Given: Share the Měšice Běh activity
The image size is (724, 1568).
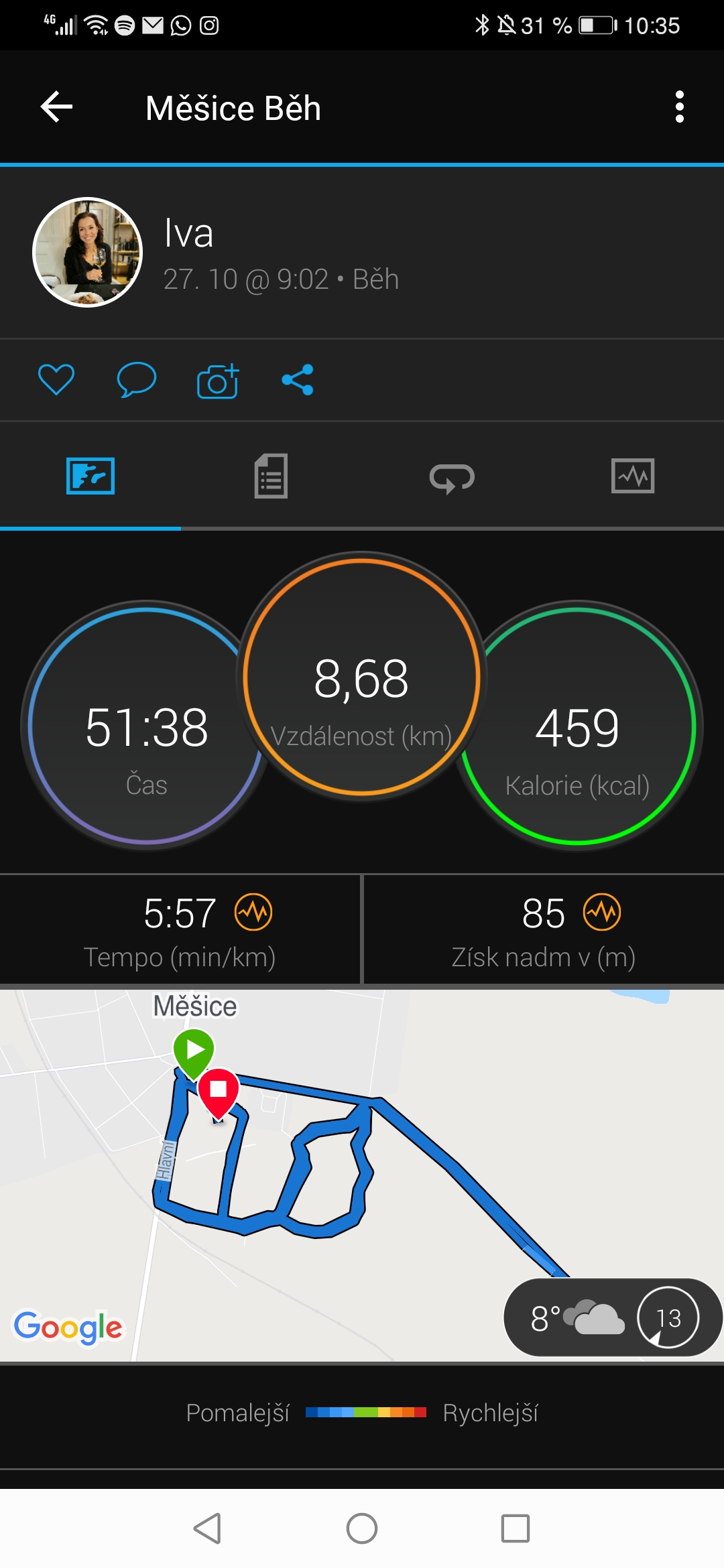Looking at the screenshot, I should coord(298,380).
